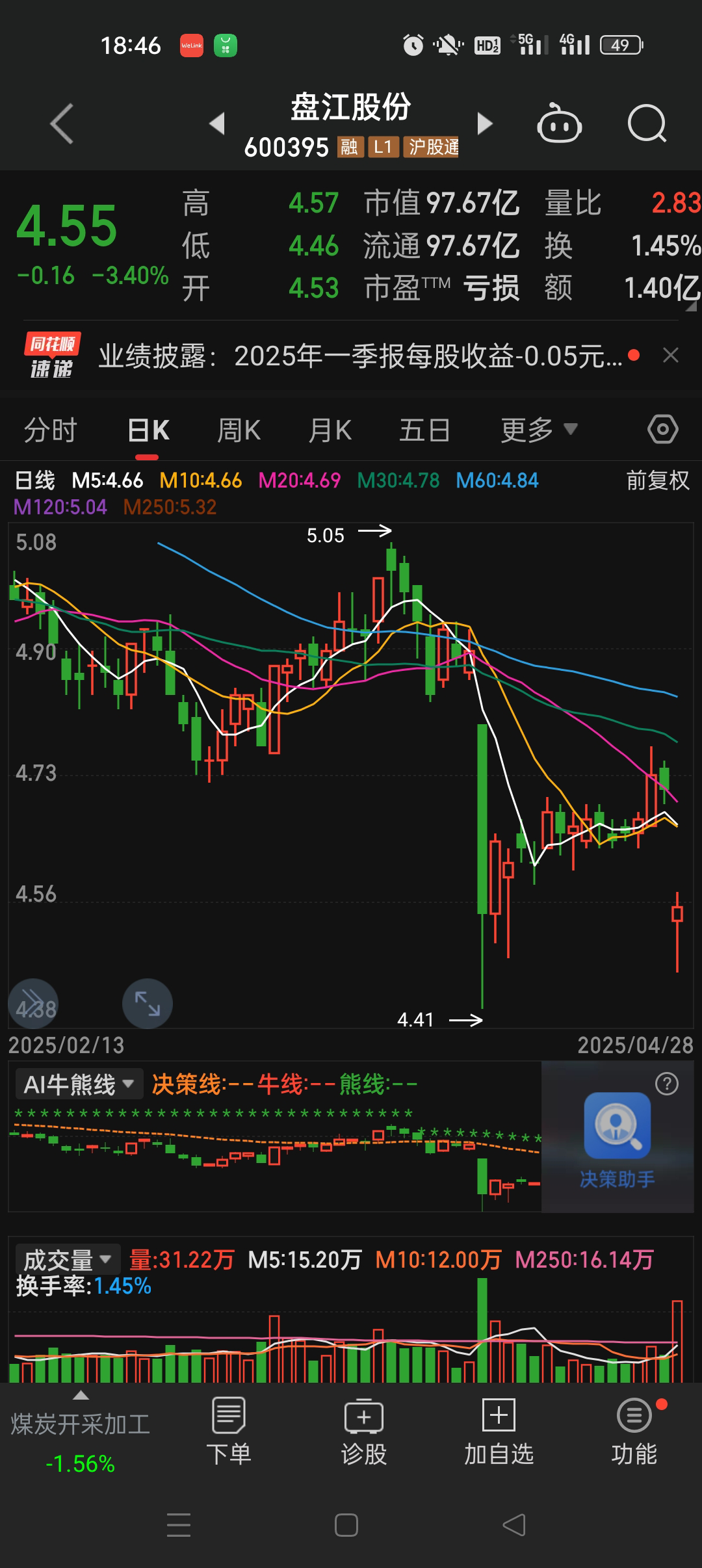The height and width of the screenshot is (1568, 702).
Task: Switch to the 五日 view
Action: pos(424,430)
